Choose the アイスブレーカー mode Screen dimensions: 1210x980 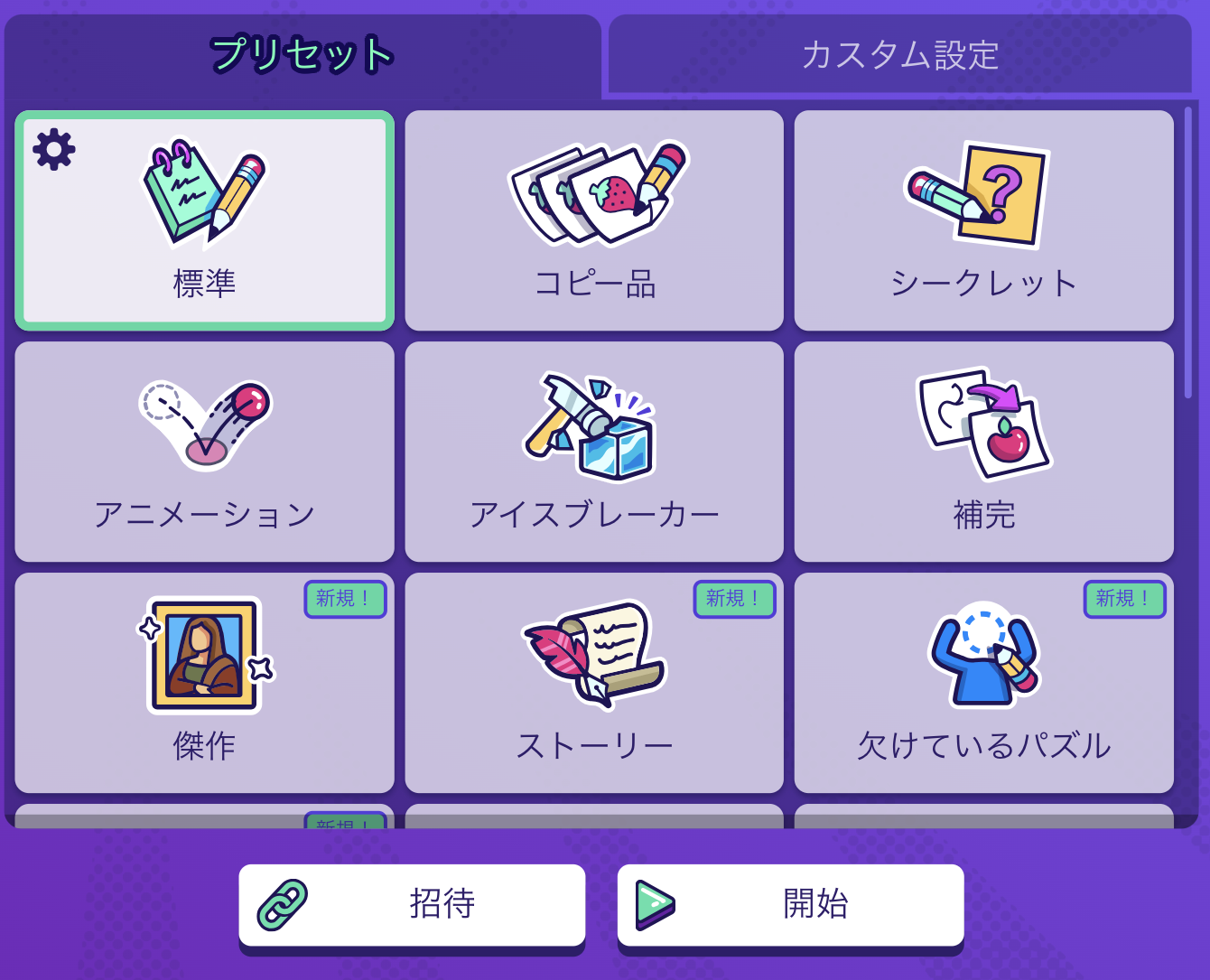coord(594,452)
